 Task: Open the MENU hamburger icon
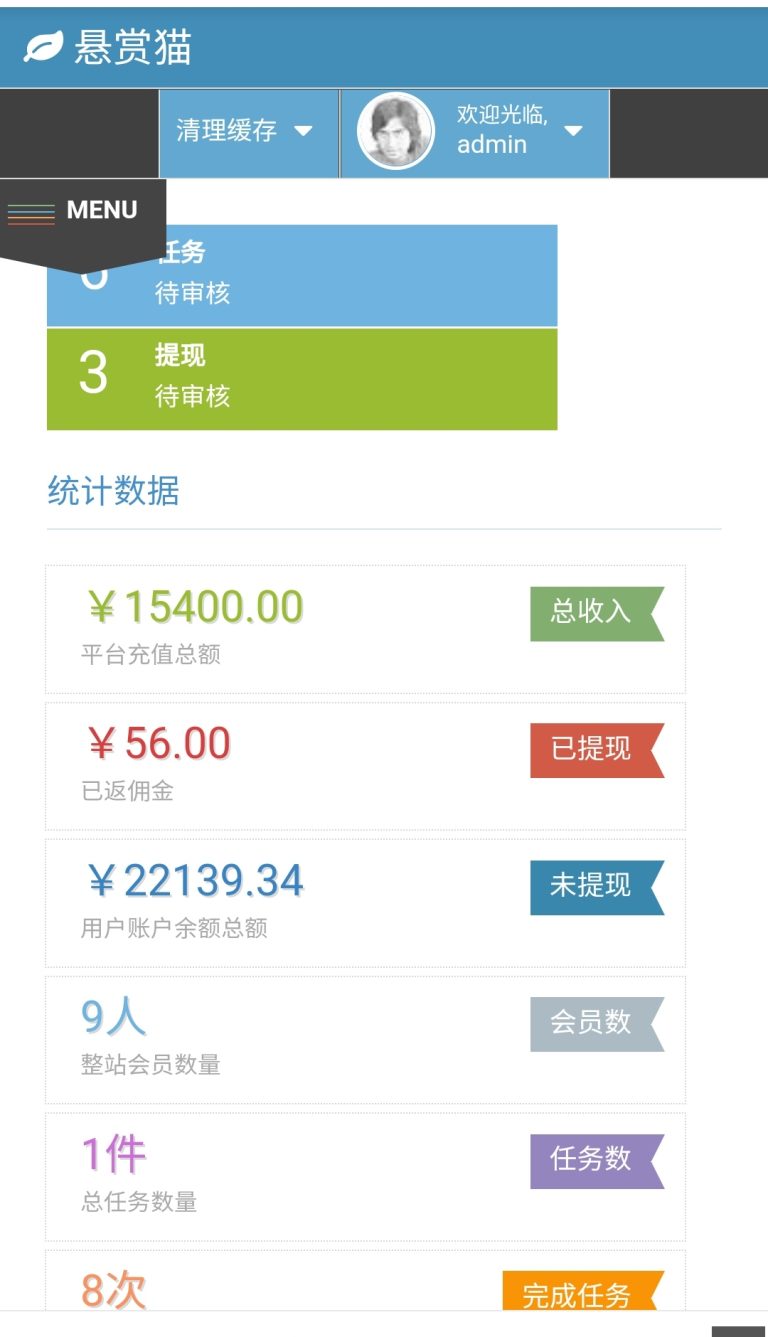tap(30, 212)
